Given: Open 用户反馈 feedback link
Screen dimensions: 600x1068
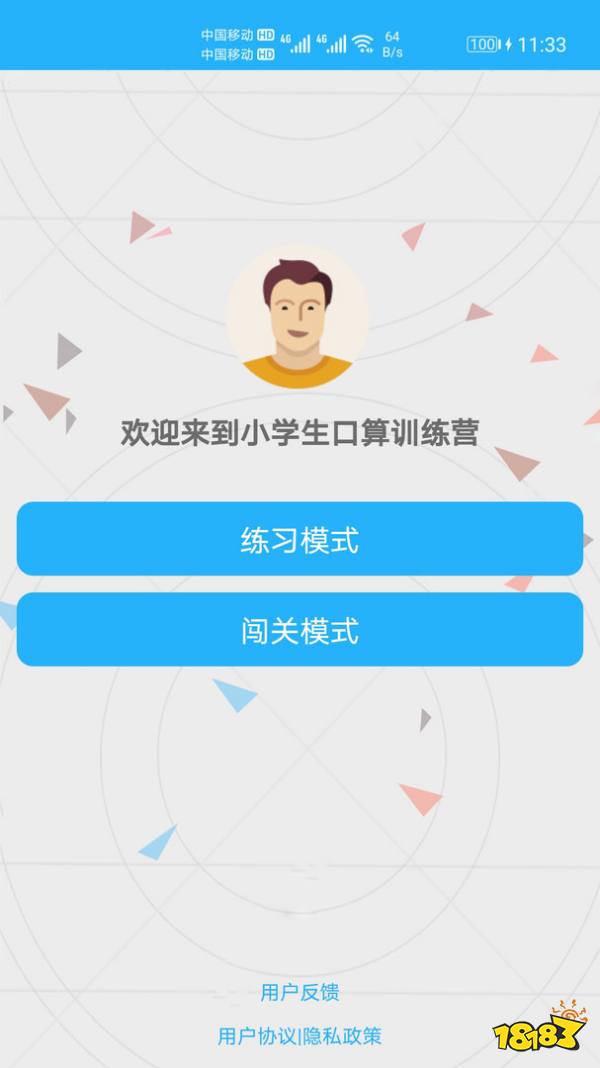Looking at the screenshot, I should coord(299,992).
